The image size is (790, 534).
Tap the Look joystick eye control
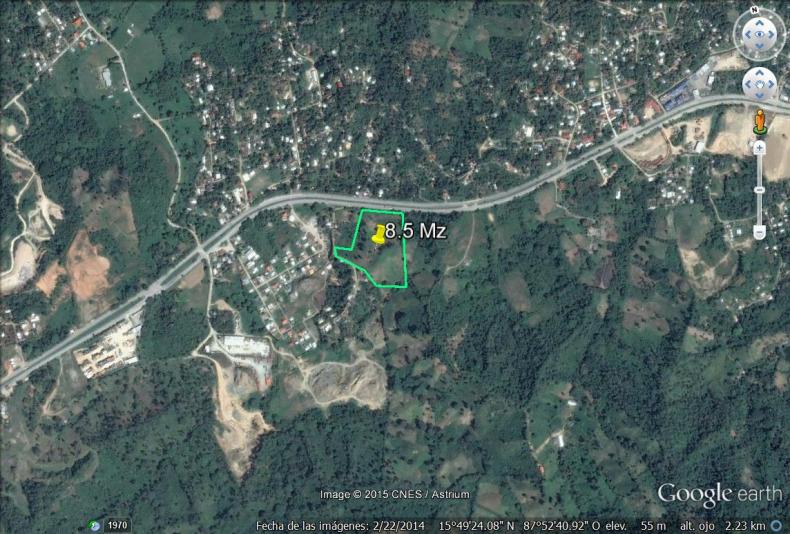[759, 35]
